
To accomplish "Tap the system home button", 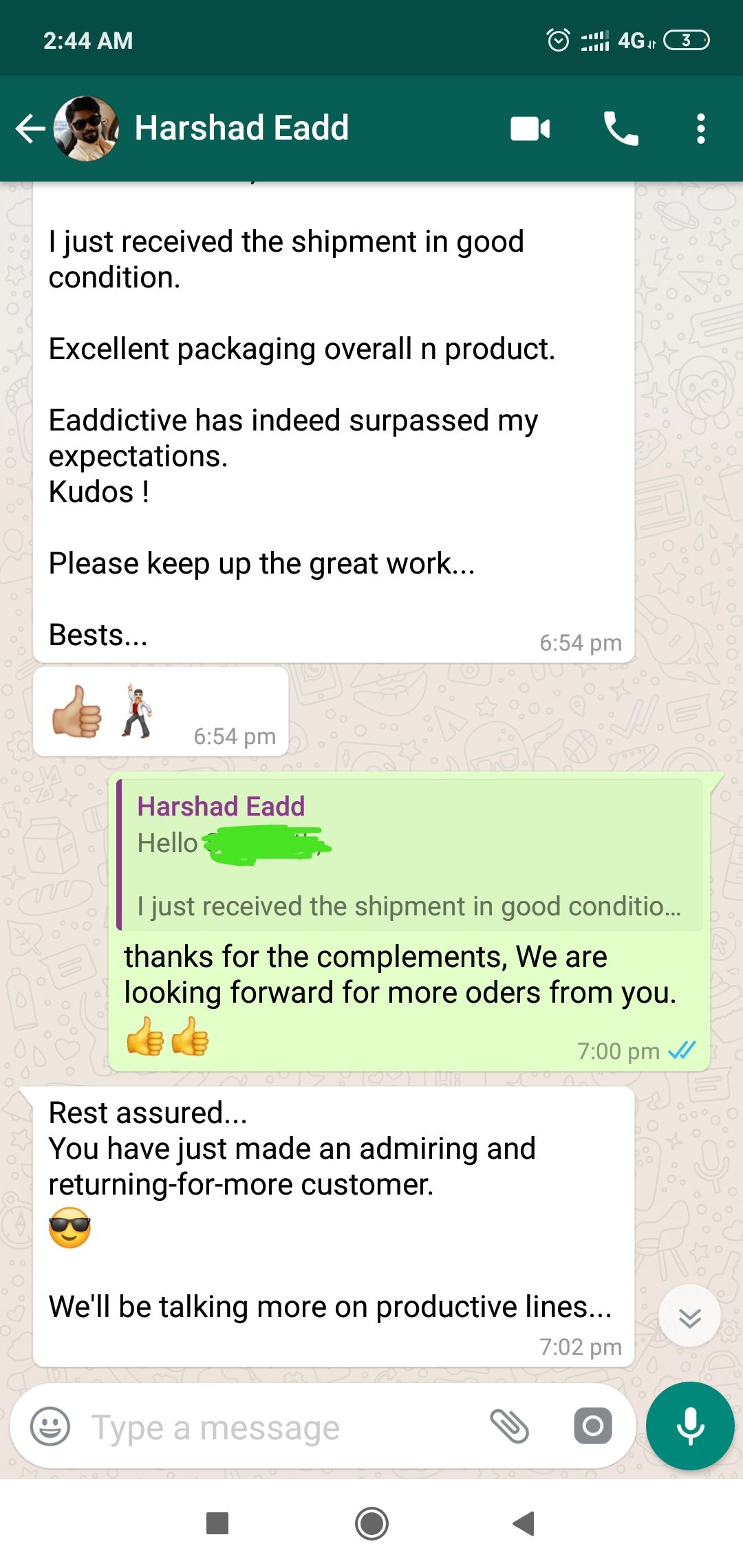I will pos(371,1523).
